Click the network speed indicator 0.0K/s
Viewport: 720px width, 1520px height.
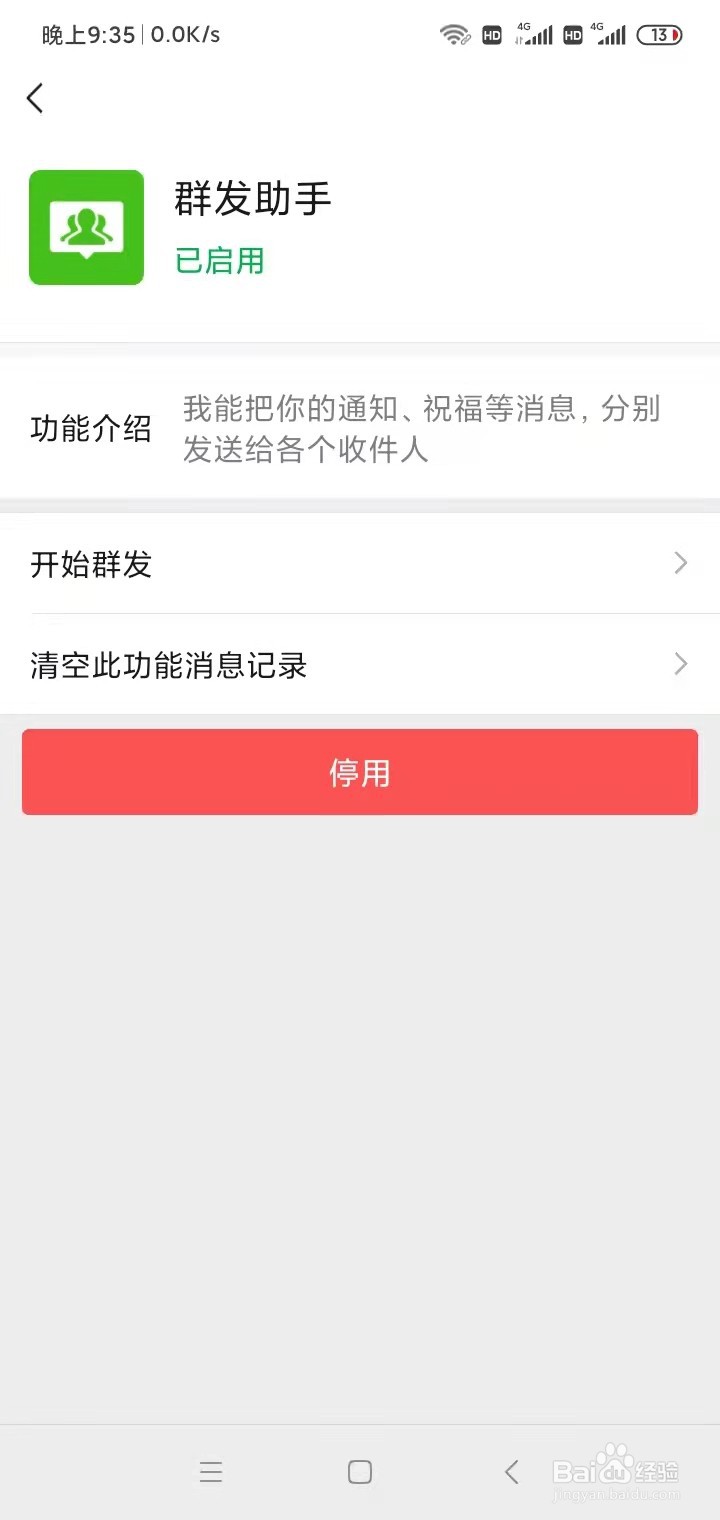click(183, 34)
